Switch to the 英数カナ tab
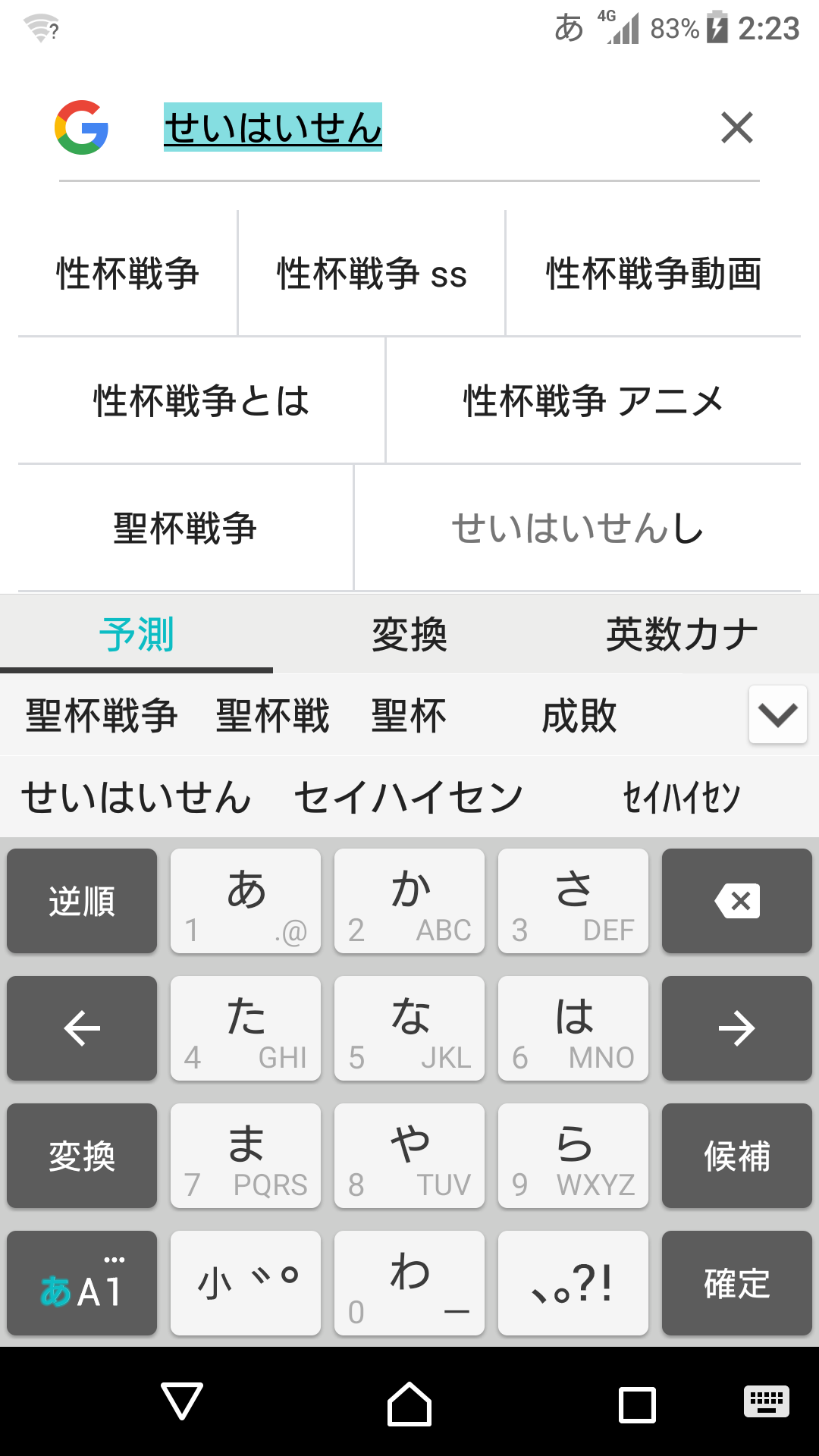The height and width of the screenshot is (1456, 819). pyautogui.click(x=682, y=635)
